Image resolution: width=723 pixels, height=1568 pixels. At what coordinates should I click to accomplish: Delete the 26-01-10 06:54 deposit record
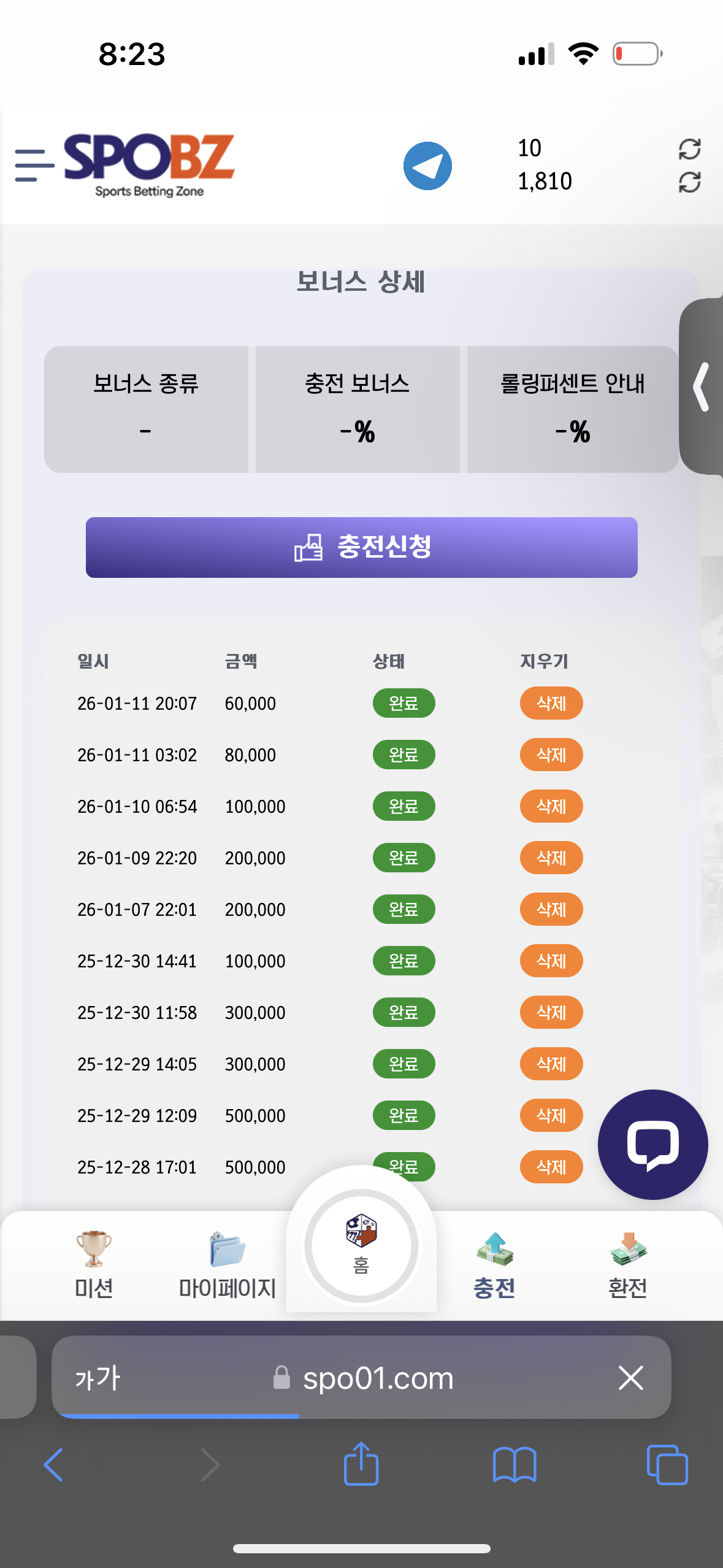click(x=551, y=806)
